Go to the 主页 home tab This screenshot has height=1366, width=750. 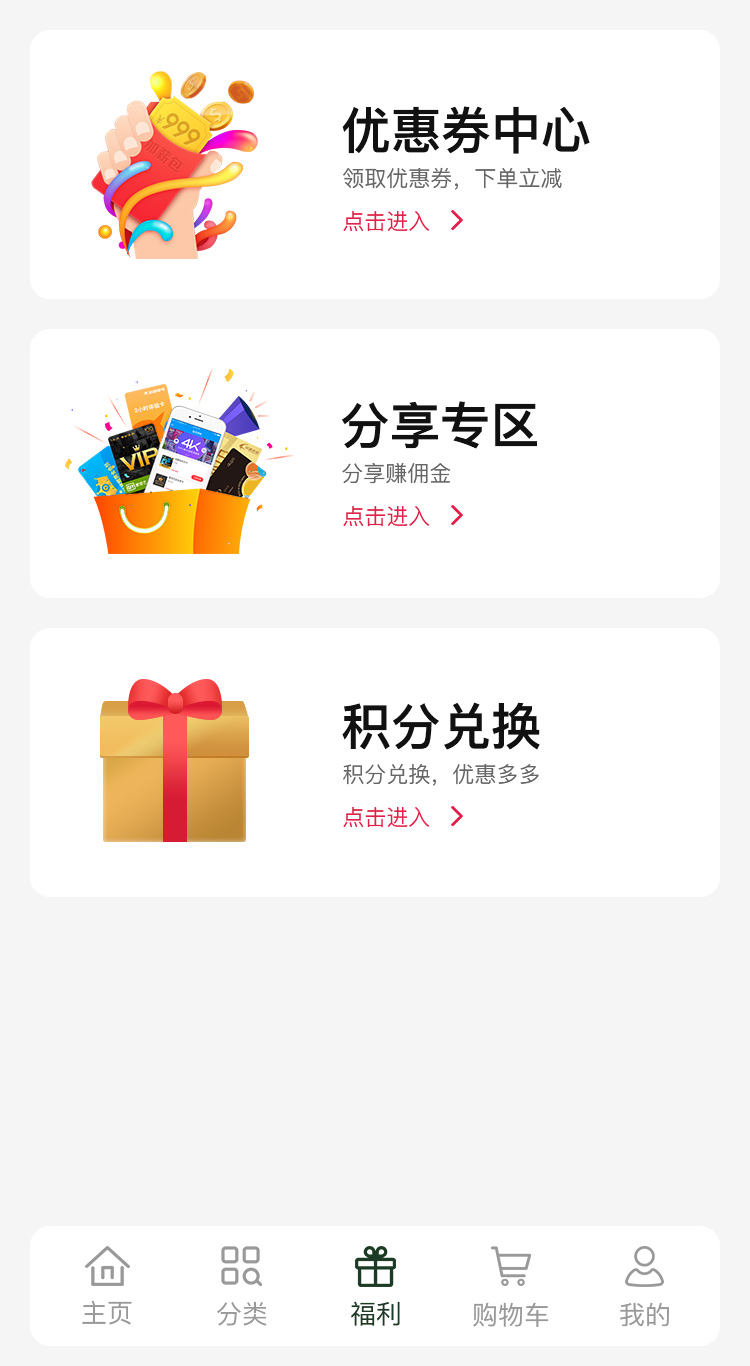(x=107, y=1286)
